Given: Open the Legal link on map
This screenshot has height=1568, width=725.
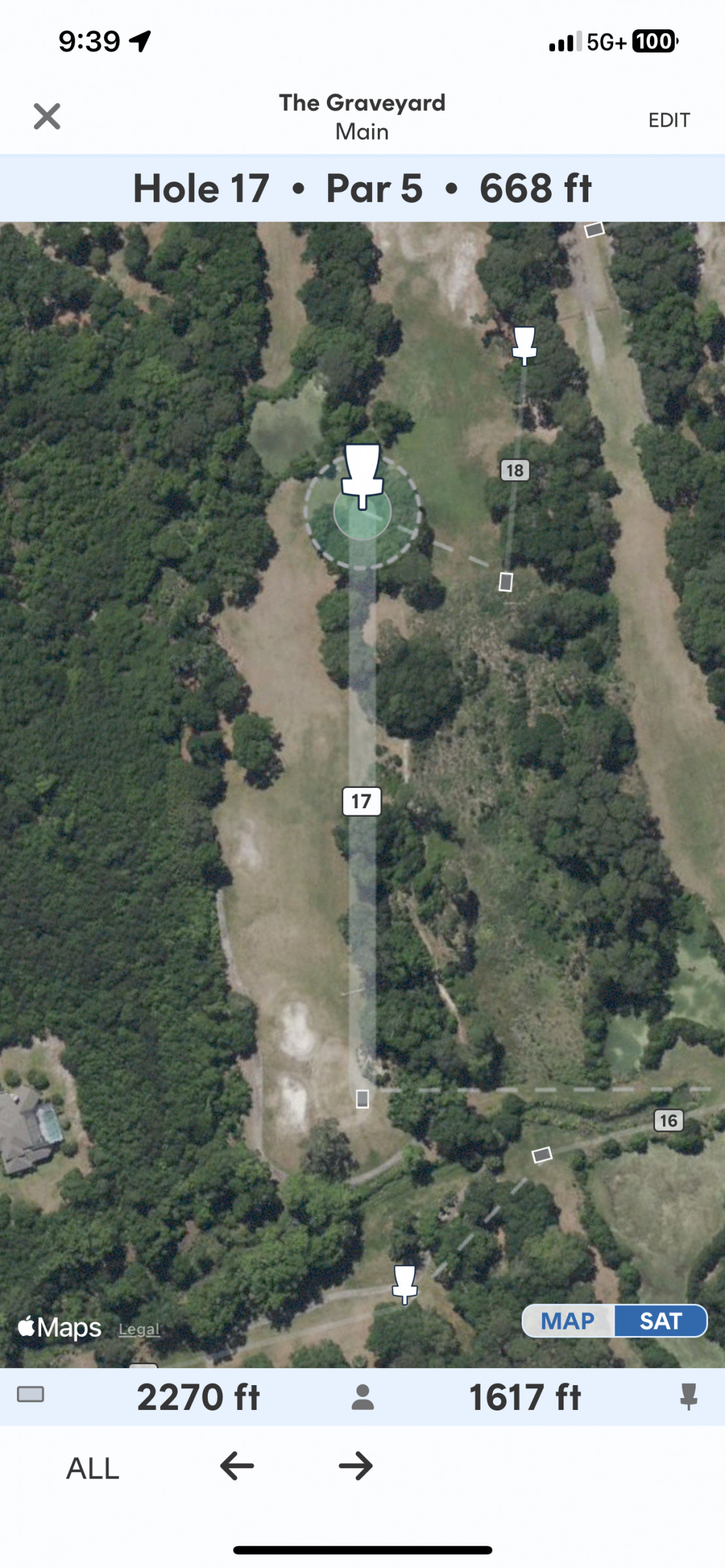Looking at the screenshot, I should coord(139,1329).
